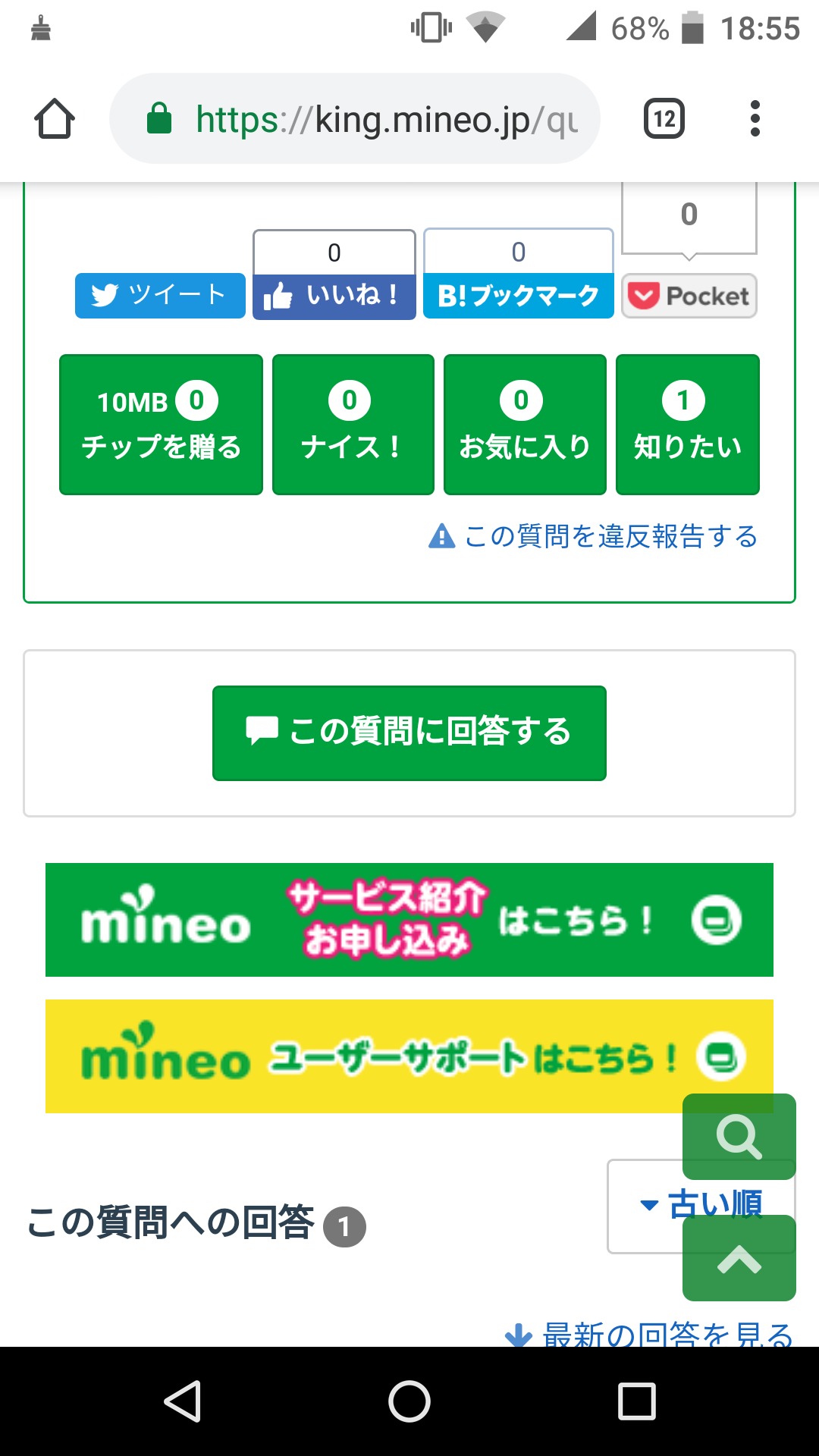Screen dimensions: 819x1456
Task: Open the tab switcher showing 12 tabs
Action: tap(664, 119)
